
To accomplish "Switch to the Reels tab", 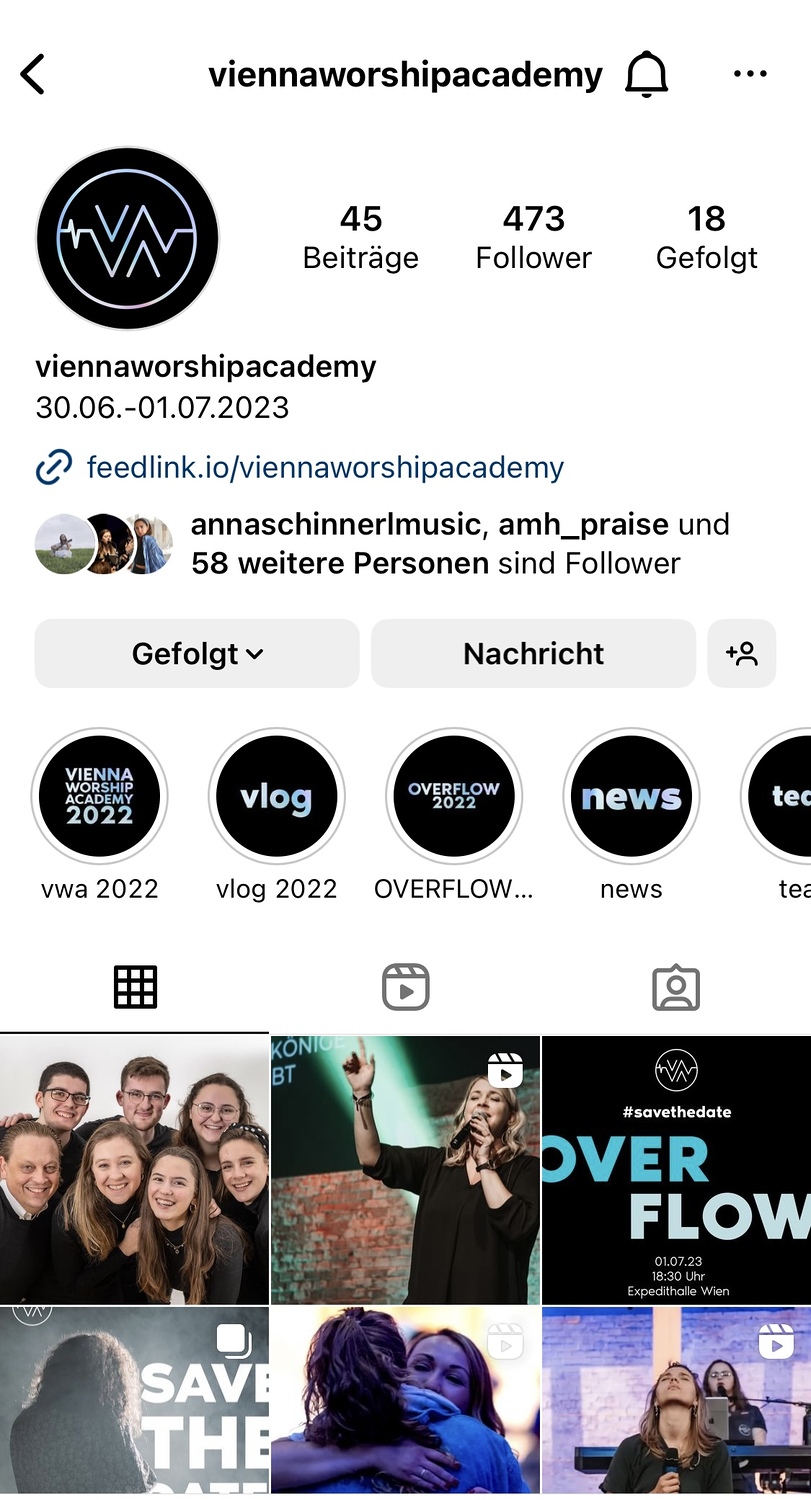I will (x=405, y=987).
